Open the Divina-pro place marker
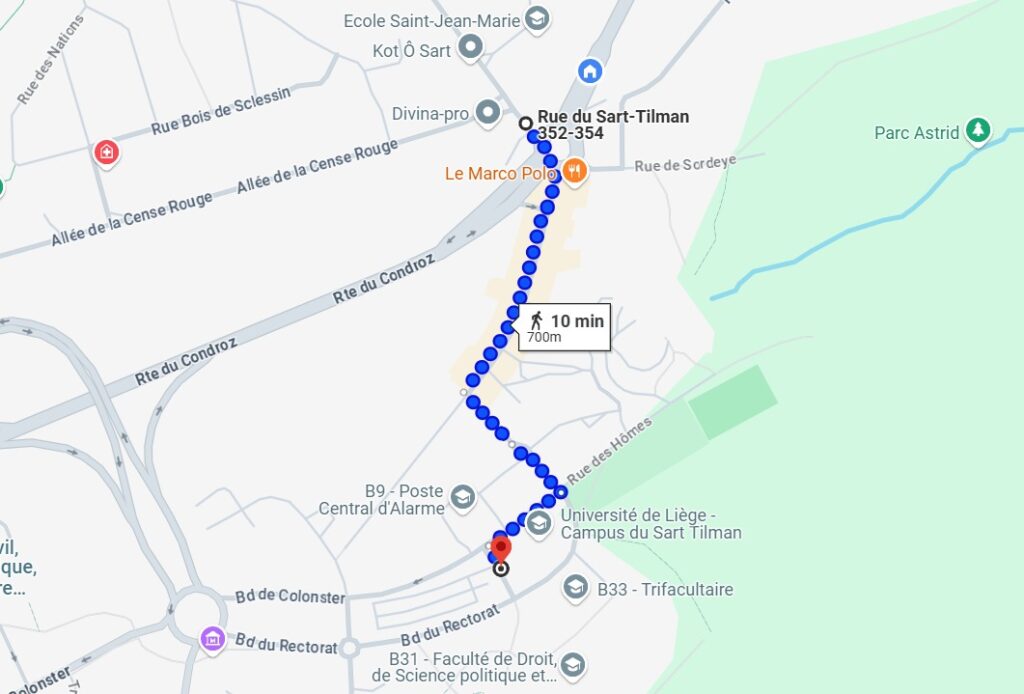 coord(488,112)
